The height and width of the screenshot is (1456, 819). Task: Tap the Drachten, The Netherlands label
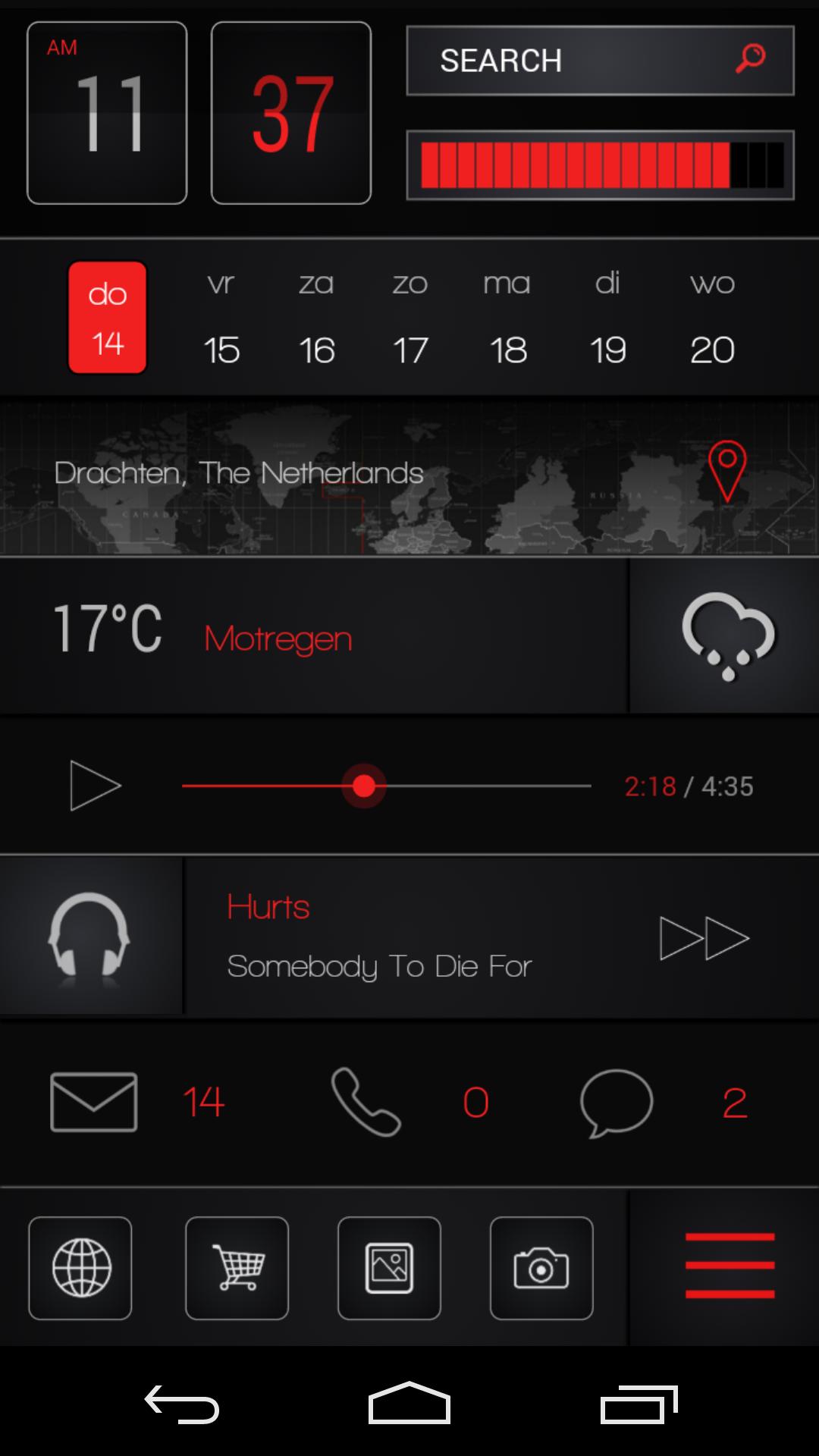(237, 472)
